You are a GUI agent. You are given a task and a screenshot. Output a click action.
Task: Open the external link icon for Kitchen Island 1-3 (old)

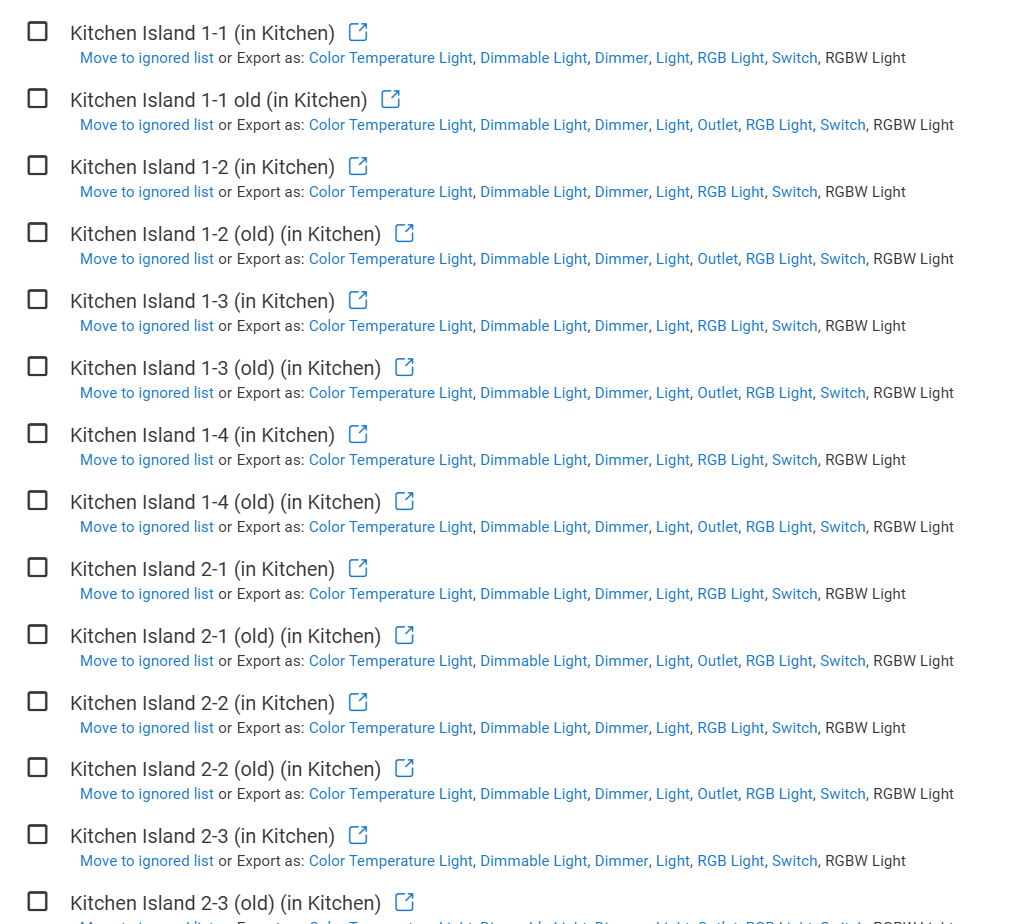click(404, 367)
